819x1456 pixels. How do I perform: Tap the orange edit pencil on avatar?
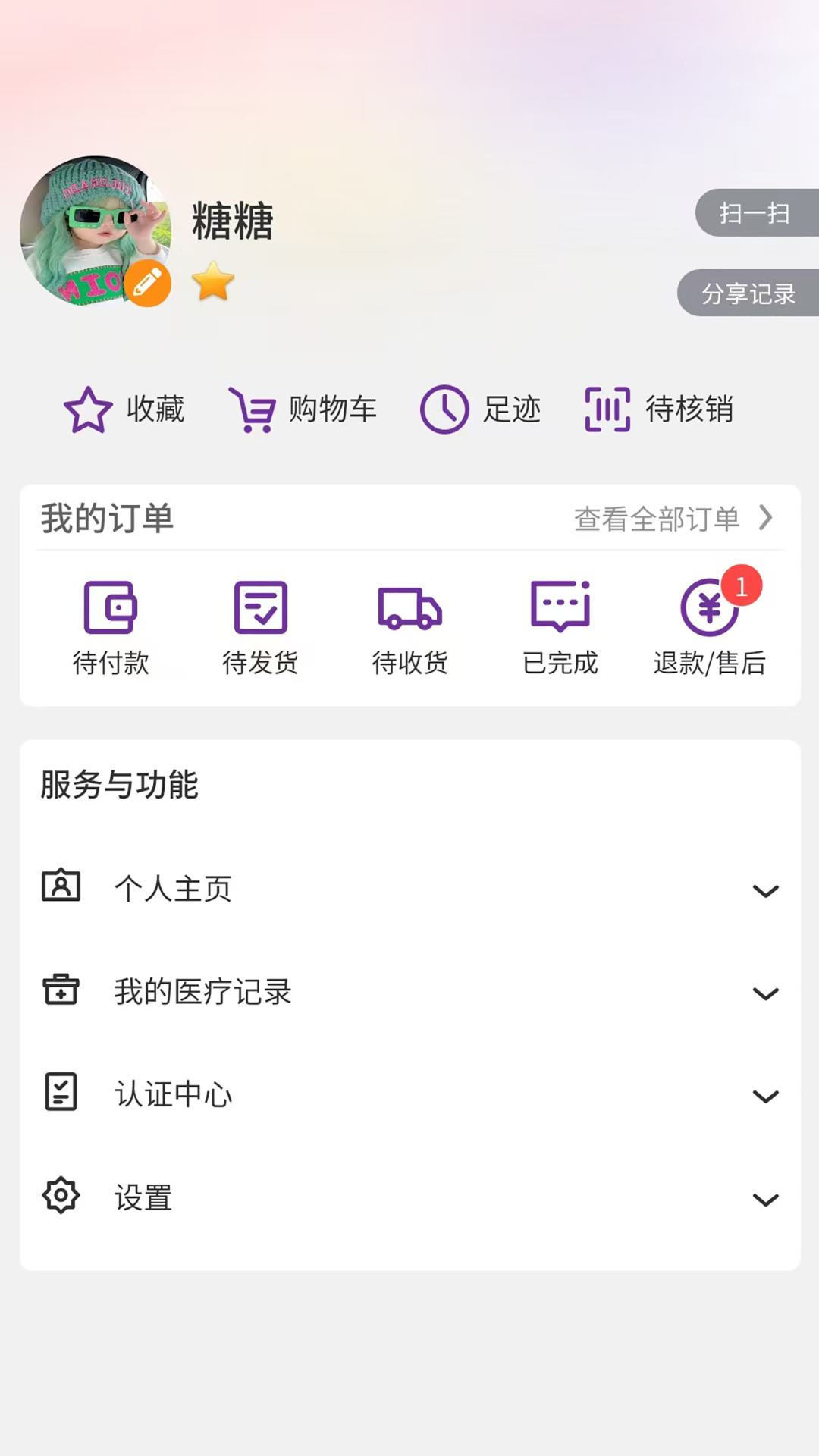[148, 283]
